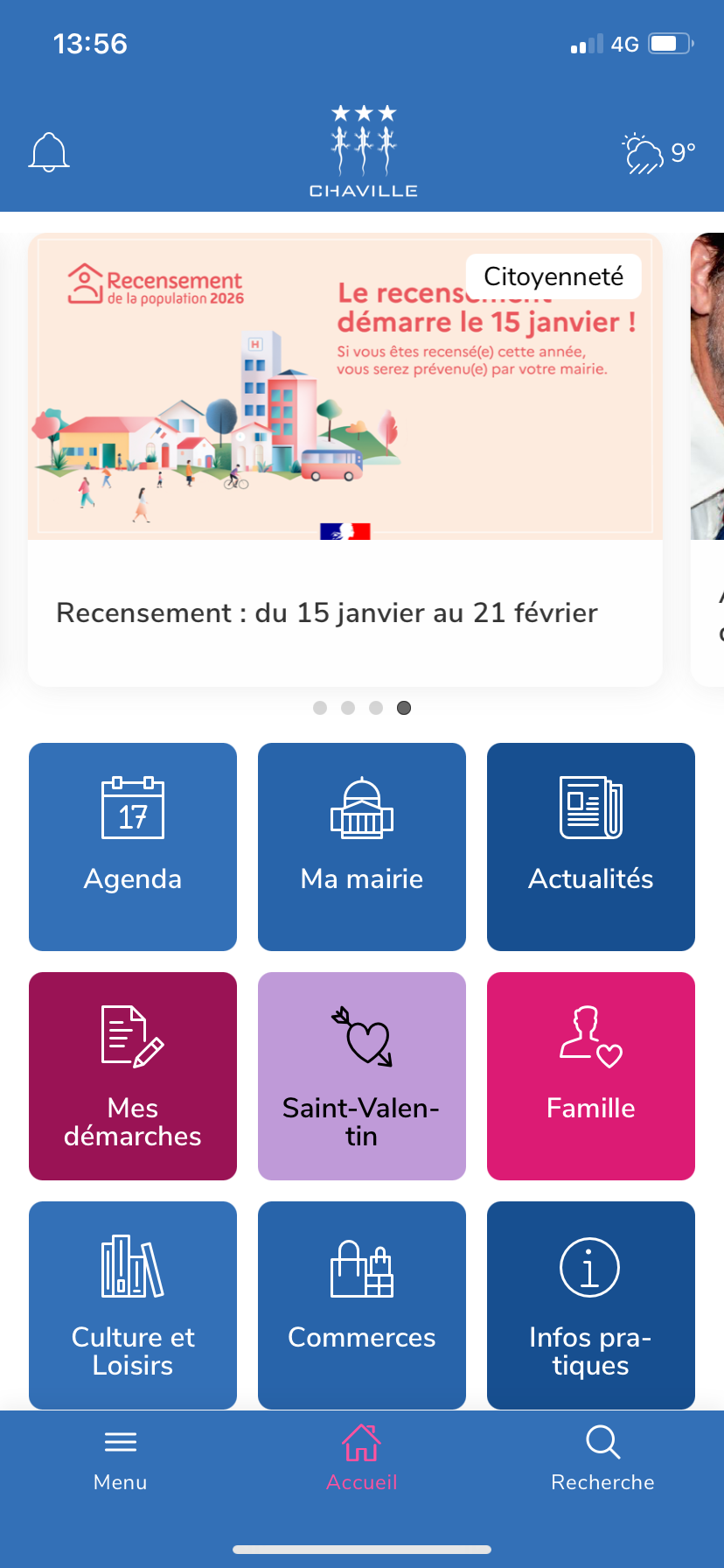View the Actualités section
The height and width of the screenshot is (1568, 724).
[x=591, y=846]
